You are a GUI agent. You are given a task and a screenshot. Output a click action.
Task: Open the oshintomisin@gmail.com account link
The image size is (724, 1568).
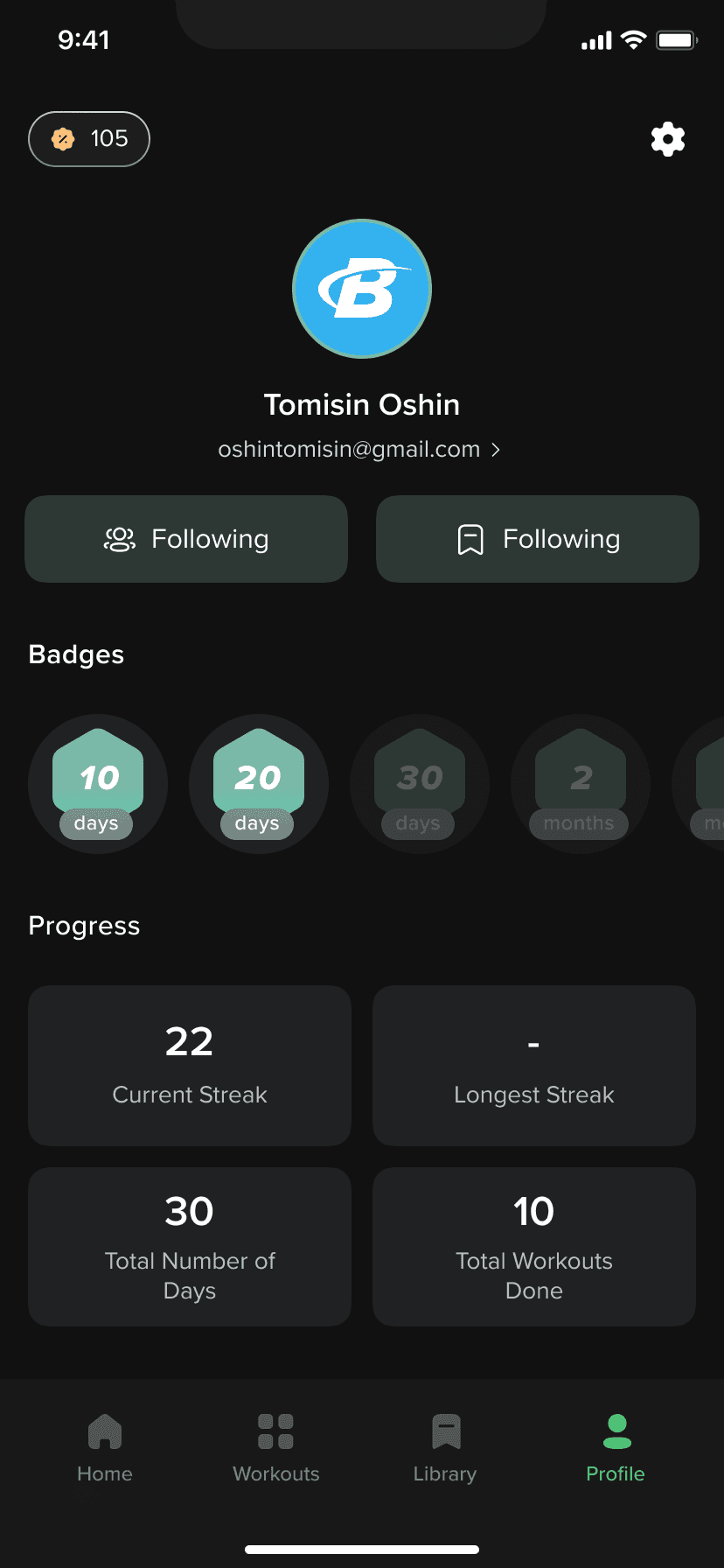point(359,449)
